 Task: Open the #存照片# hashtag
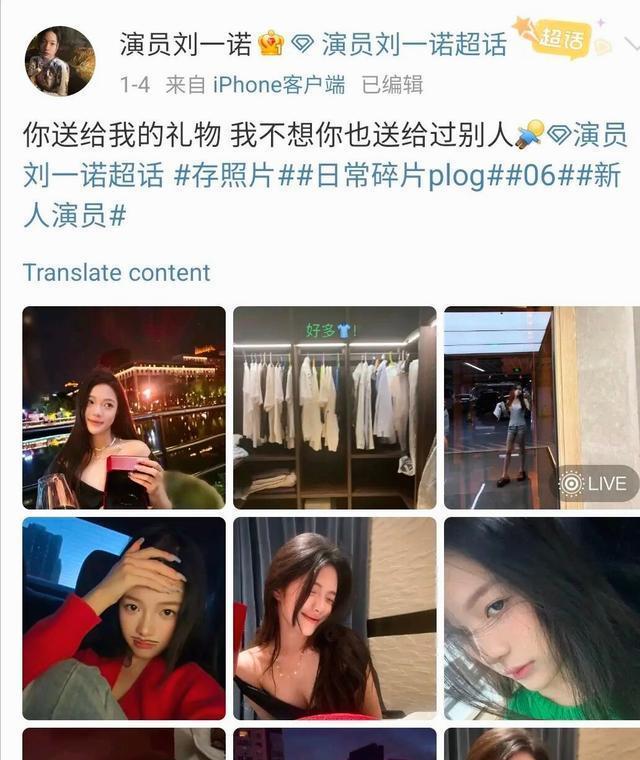coord(224,177)
